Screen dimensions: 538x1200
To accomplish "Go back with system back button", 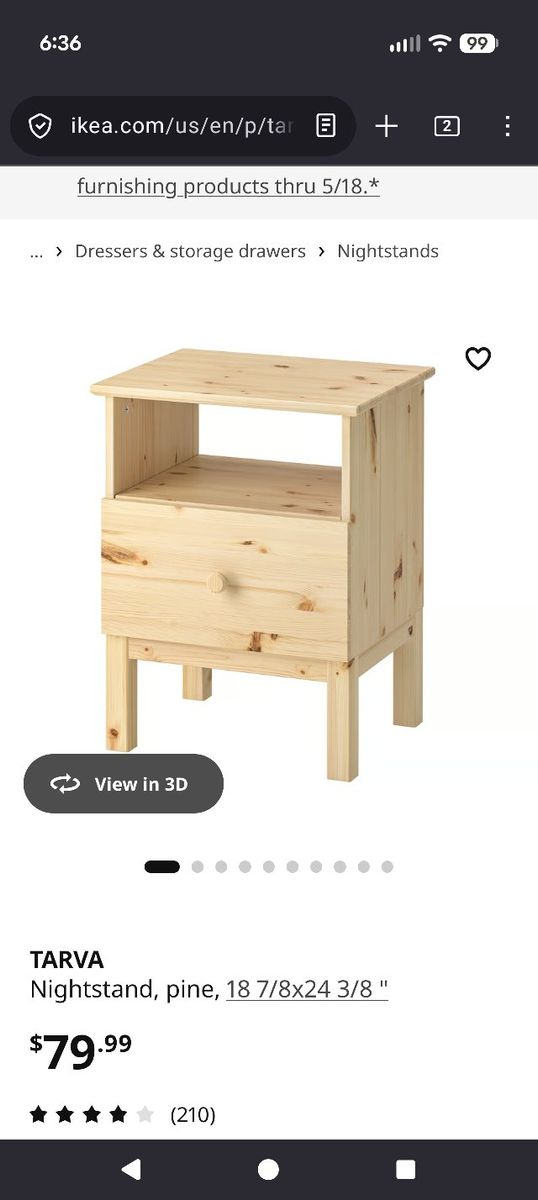I will [x=131, y=1169].
